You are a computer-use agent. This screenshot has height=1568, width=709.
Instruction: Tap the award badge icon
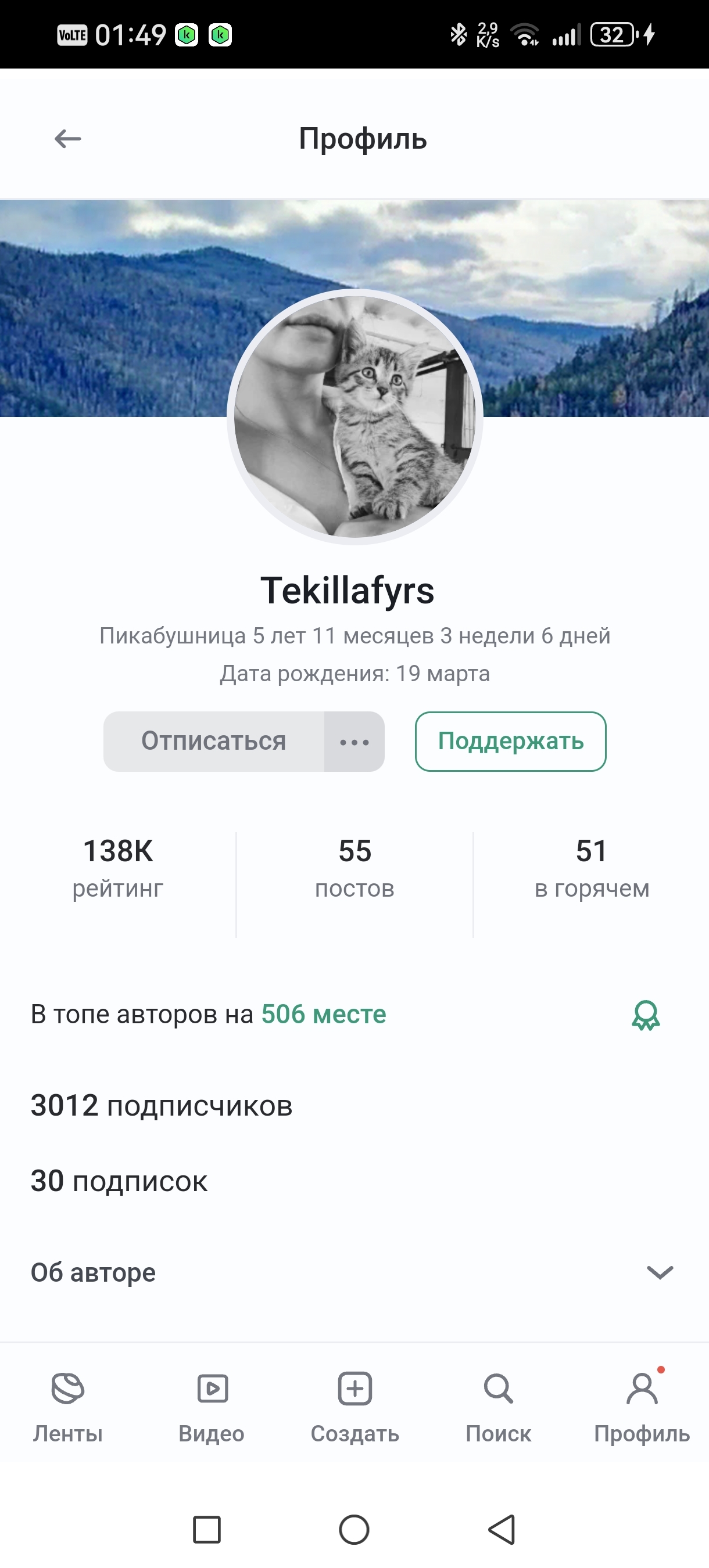click(x=646, y=1015)
